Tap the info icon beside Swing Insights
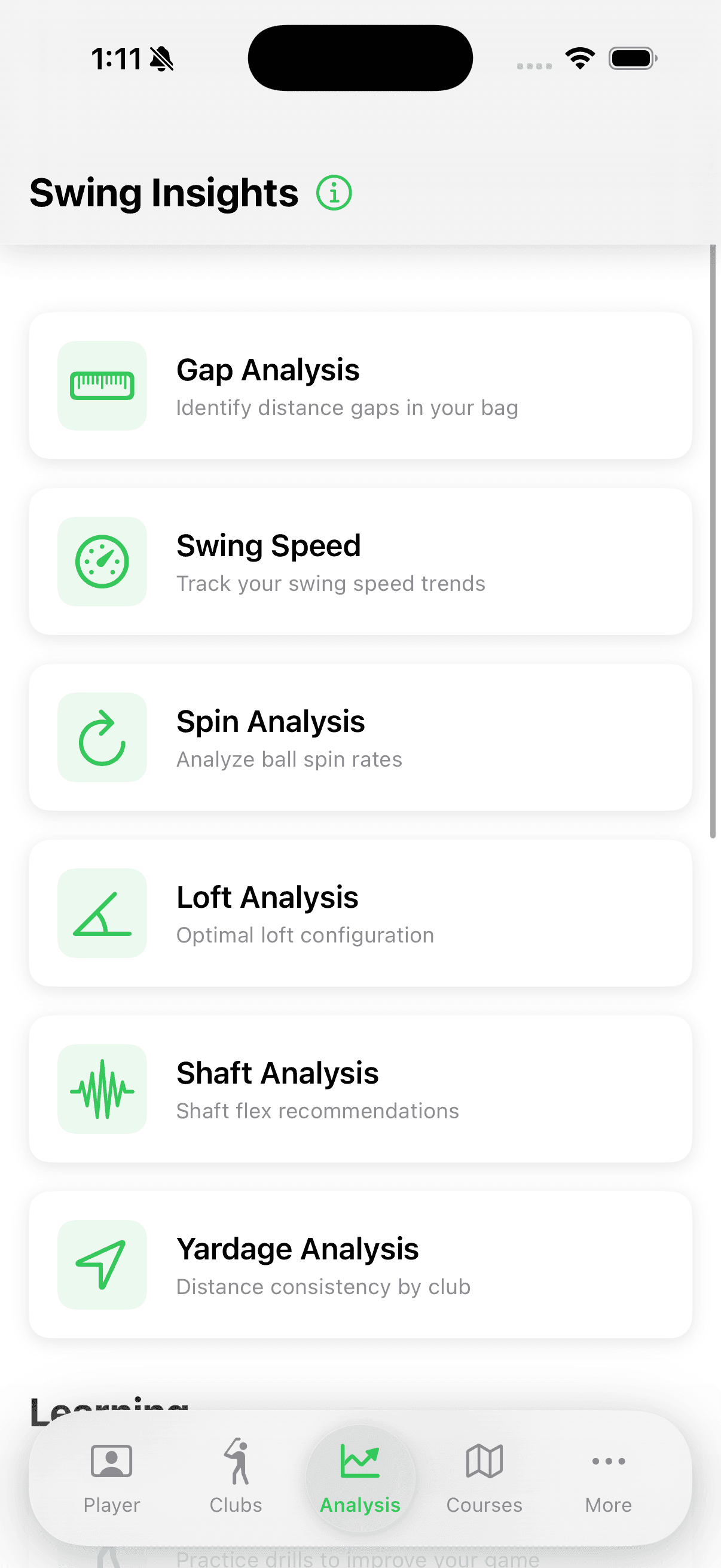The width and height of the screenshot is (721, 1568). [x=334, y=193]
